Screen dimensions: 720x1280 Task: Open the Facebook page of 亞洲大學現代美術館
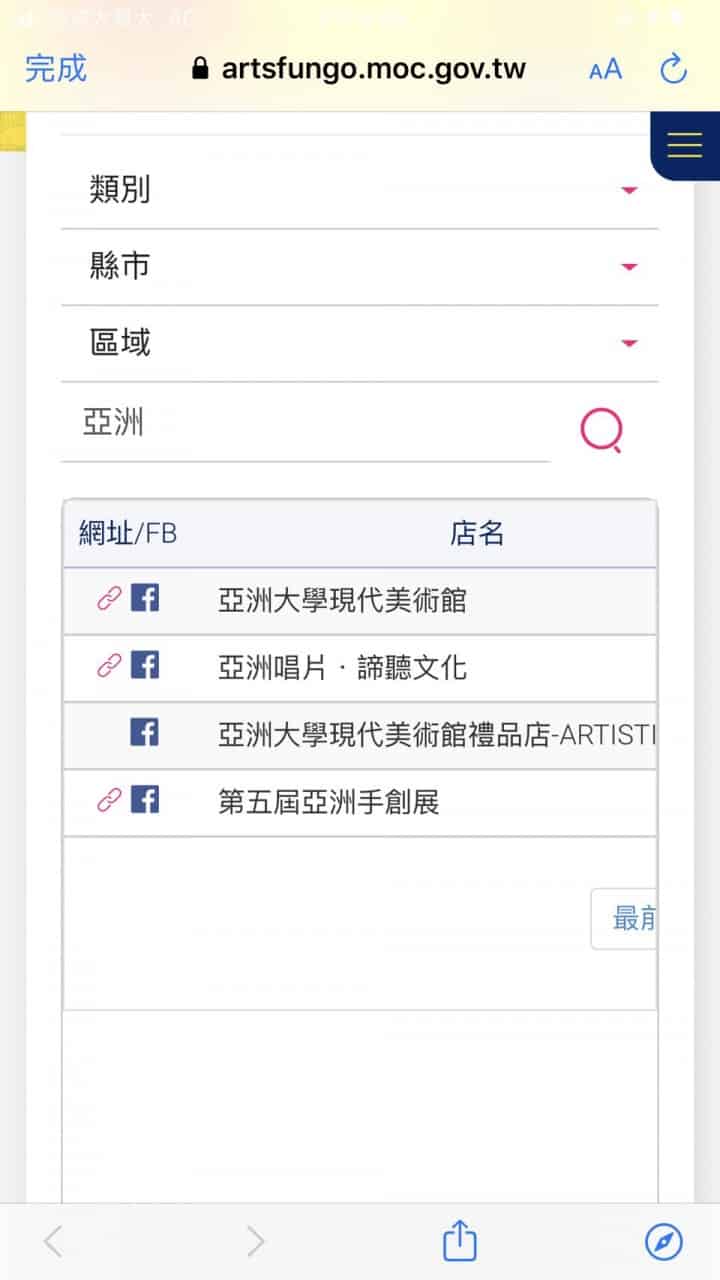tap(145, 597)
